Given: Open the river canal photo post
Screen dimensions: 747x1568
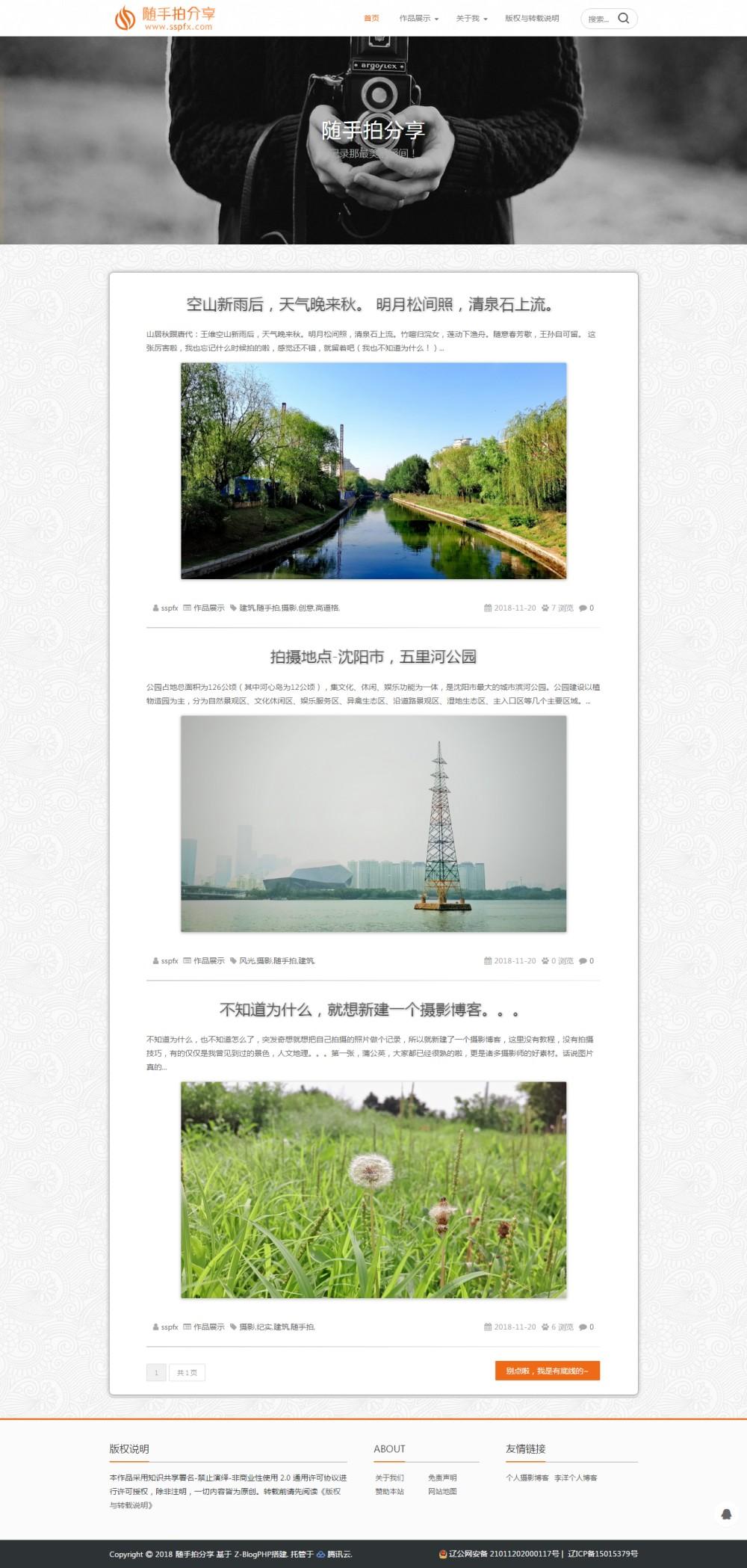Looking at the screenshot, I should (x=373, y=471).
